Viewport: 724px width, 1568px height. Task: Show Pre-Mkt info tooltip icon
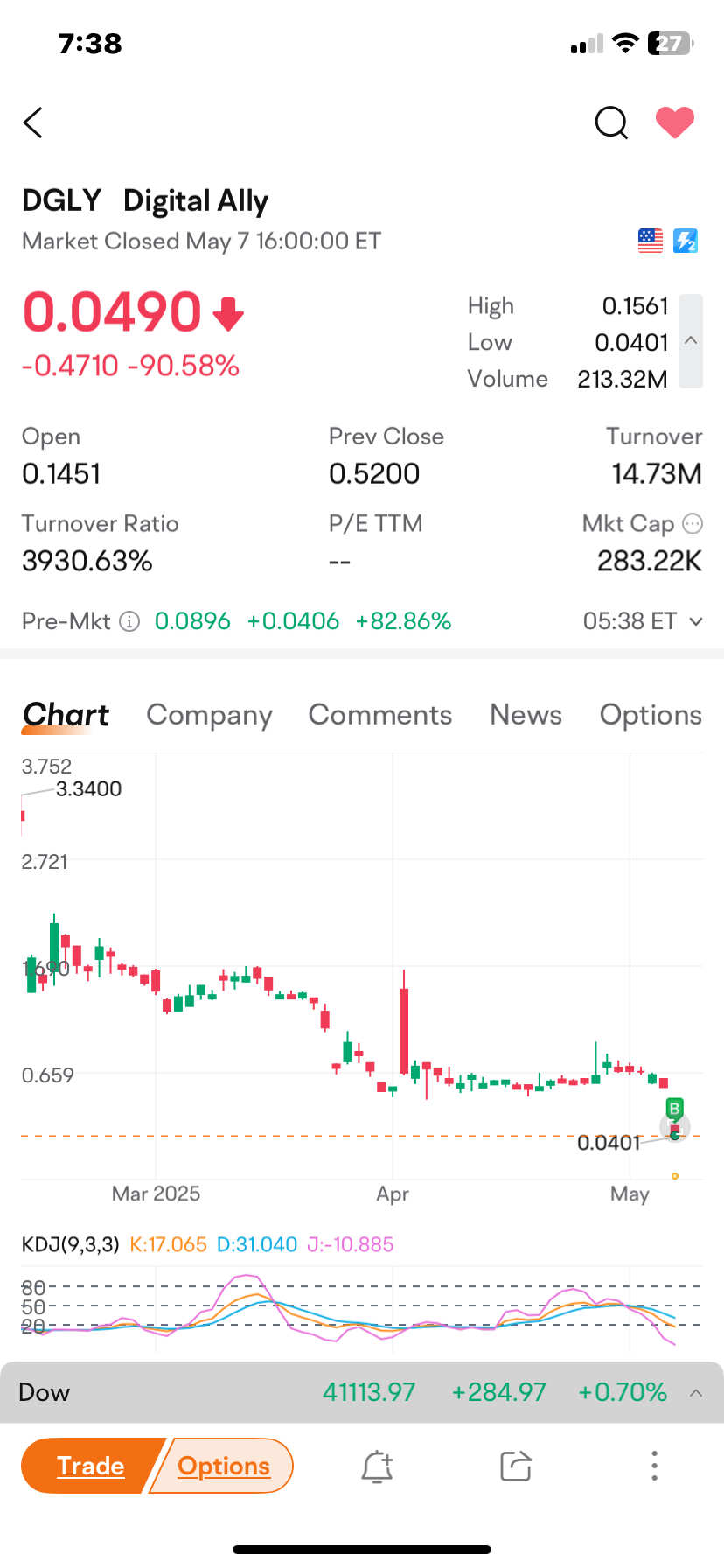tap(129, 621)
